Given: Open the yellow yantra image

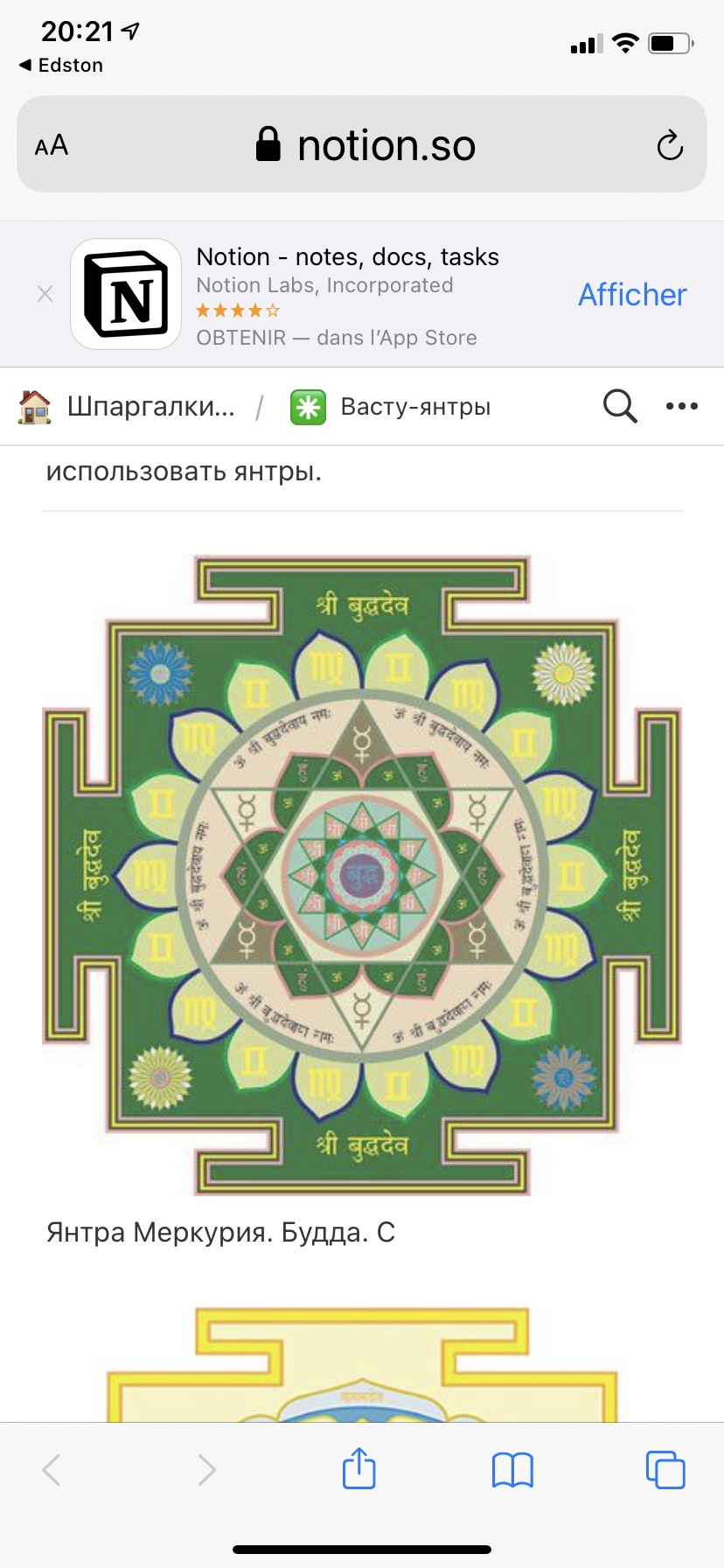Looking at the screenshot, I should point(362,1363).
